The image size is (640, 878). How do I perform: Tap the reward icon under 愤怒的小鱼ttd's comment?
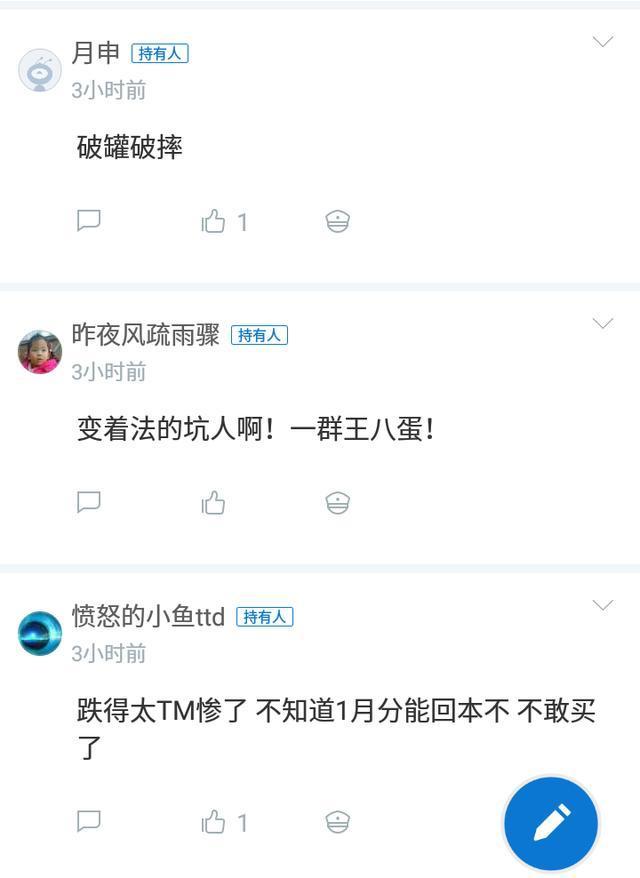[x=338, y=822]
